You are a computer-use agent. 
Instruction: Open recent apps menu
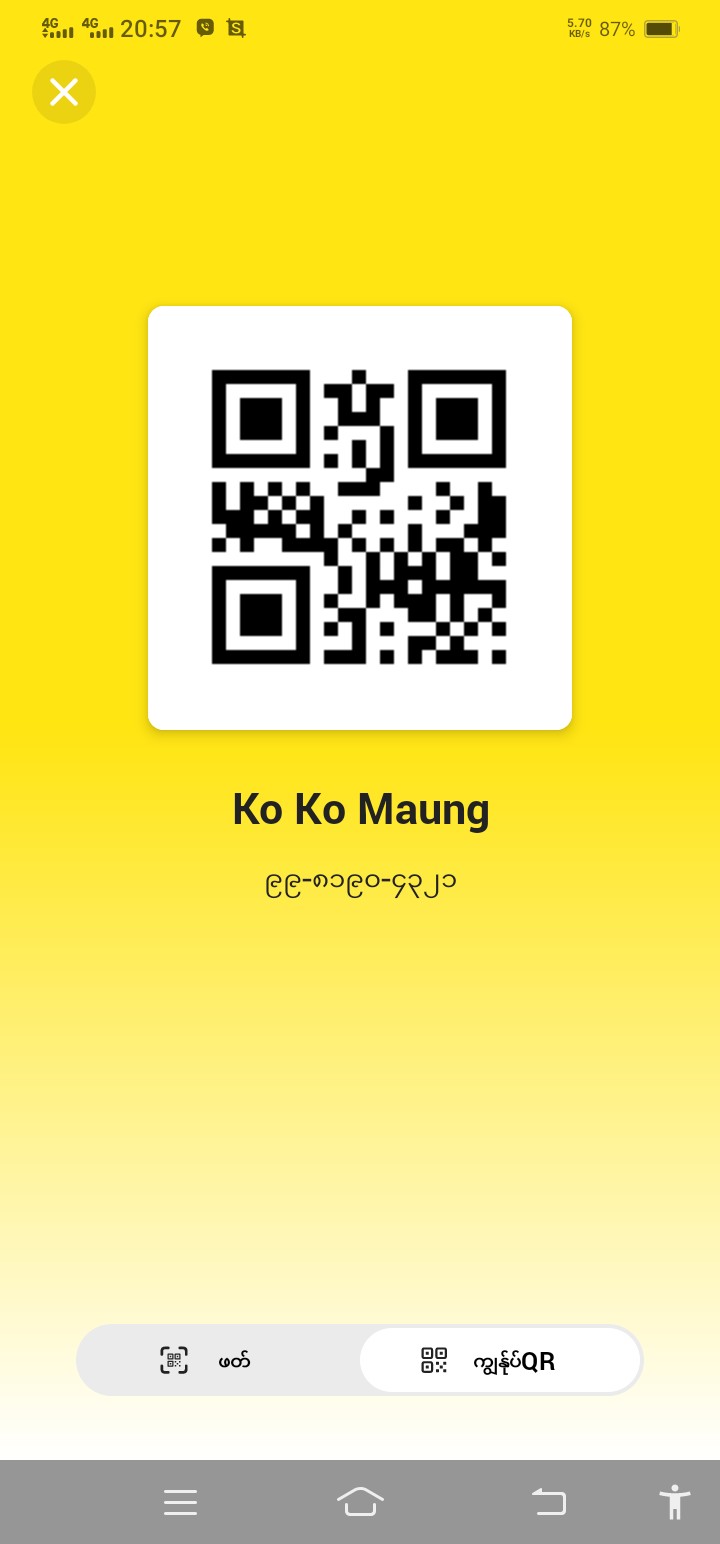coord(180,1502)
